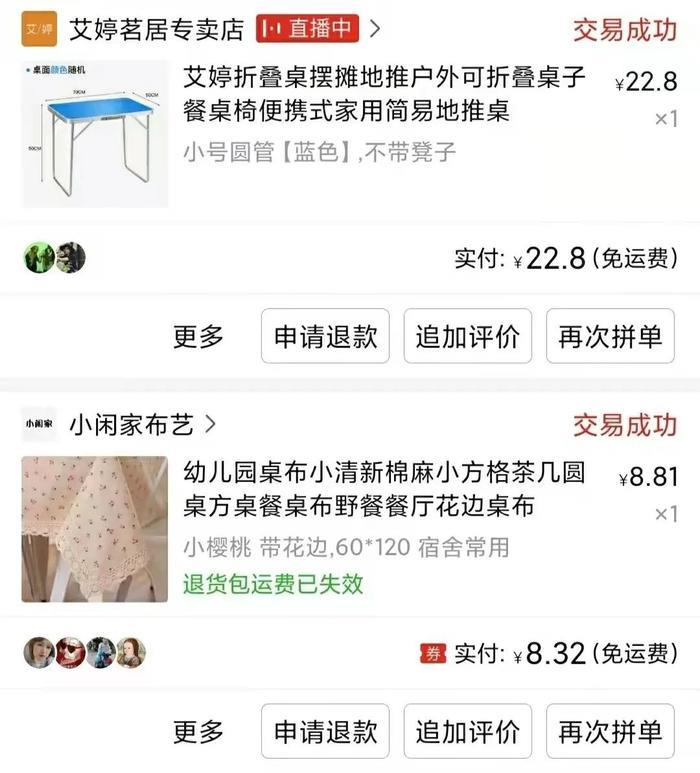This screenshot has height=773, width=700.
Task: Open the 小闲家布艺 store page
Action: (x=130, y=424)
